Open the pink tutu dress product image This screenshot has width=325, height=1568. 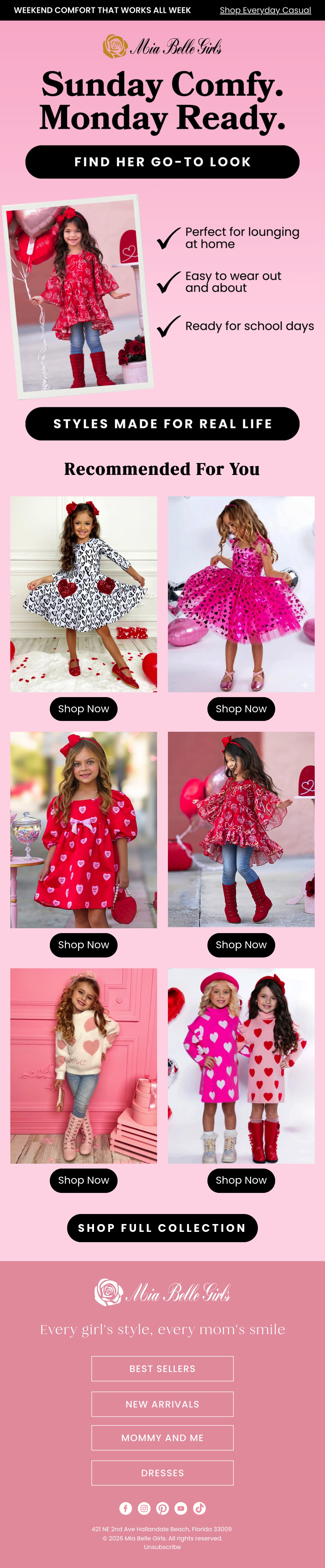tap(241, 594)
